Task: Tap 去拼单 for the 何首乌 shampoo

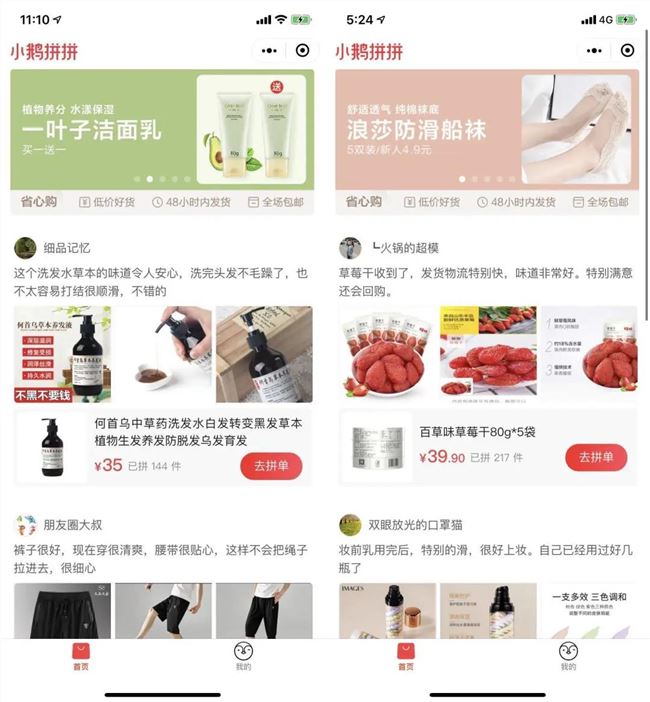Action: click(271, 466)
